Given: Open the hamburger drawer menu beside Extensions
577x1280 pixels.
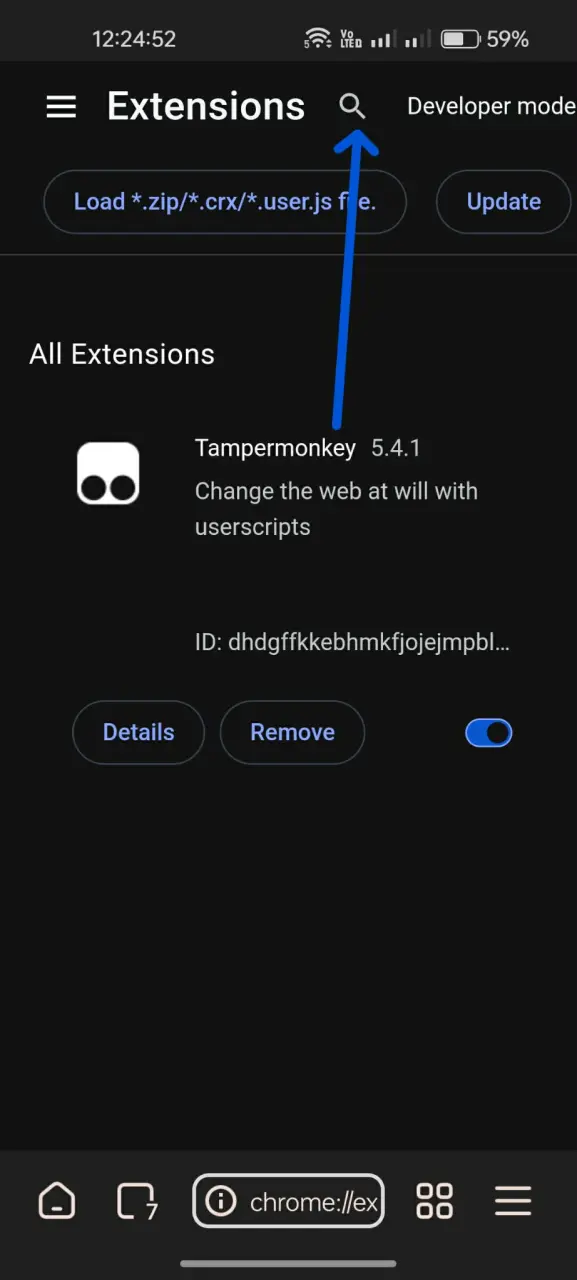Looking at the screenshot, I should tap(61, 107).
